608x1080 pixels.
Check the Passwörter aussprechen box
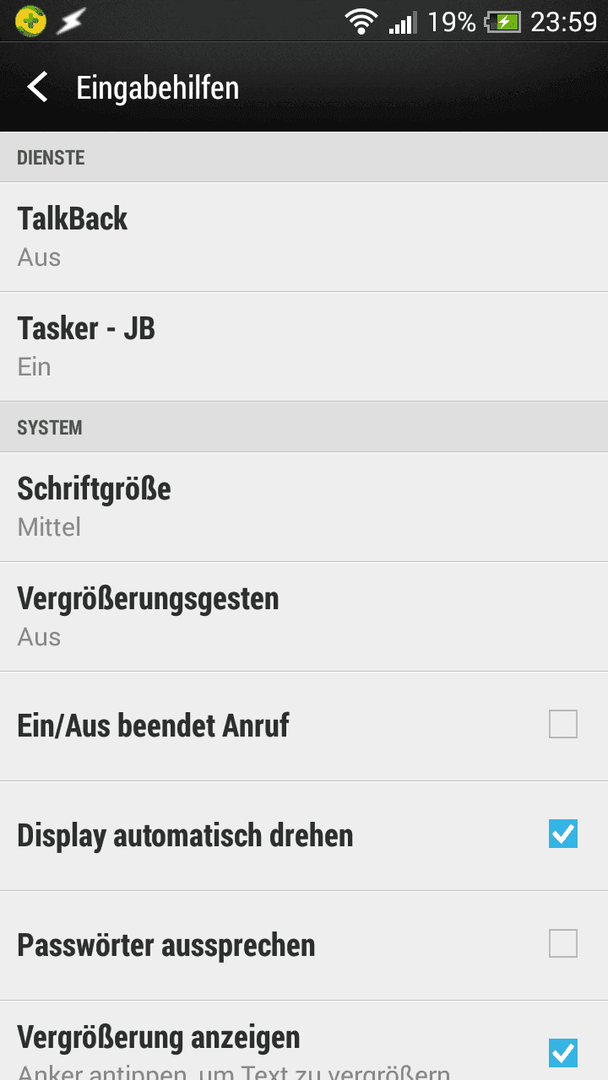tap(563, 944)
